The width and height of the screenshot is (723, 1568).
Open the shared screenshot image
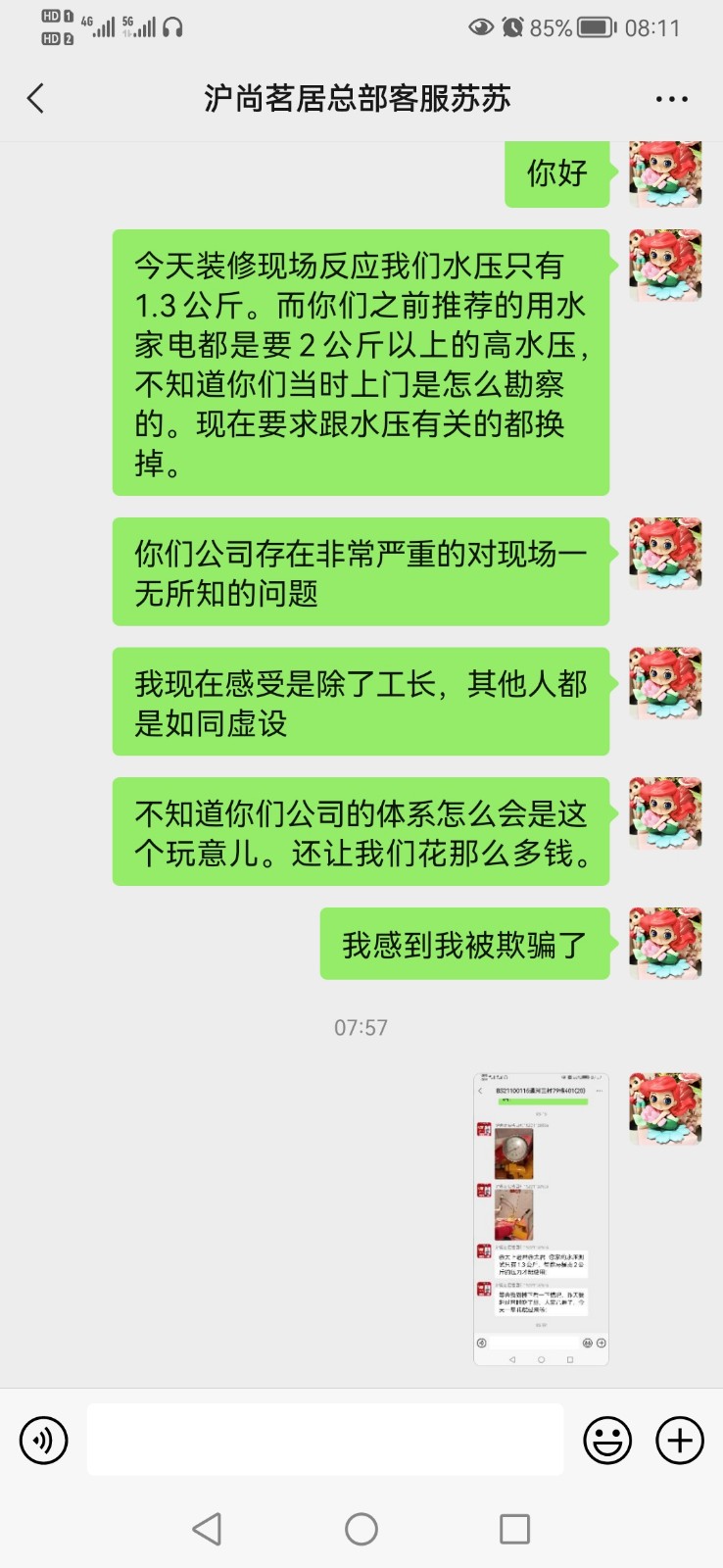pyautogui.click(x=541, y=1218)
